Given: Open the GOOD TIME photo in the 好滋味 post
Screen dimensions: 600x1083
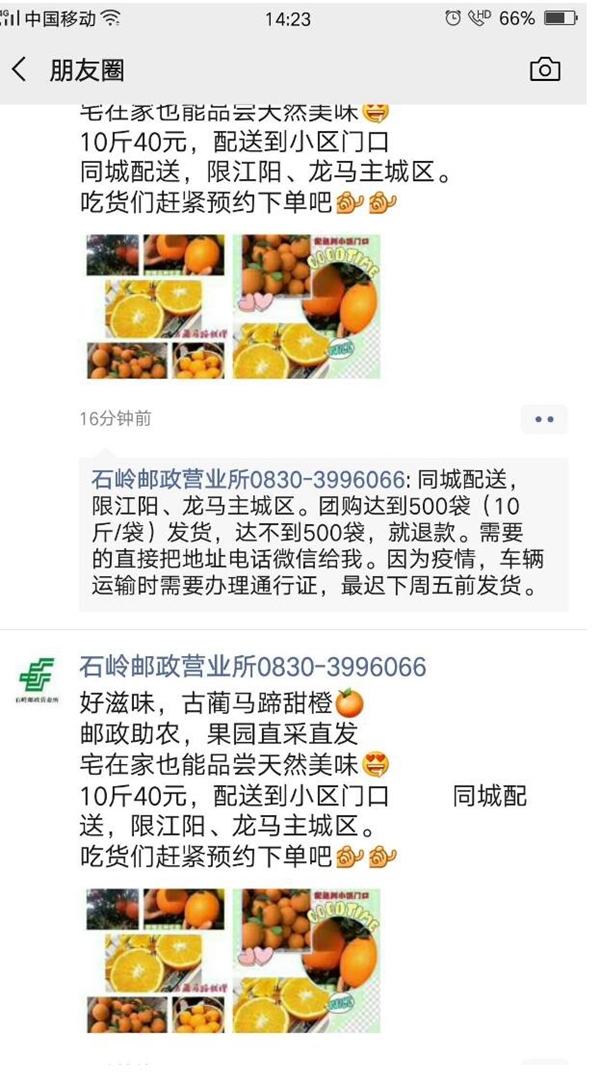Looking at the screenshot, I should point(307,960).
